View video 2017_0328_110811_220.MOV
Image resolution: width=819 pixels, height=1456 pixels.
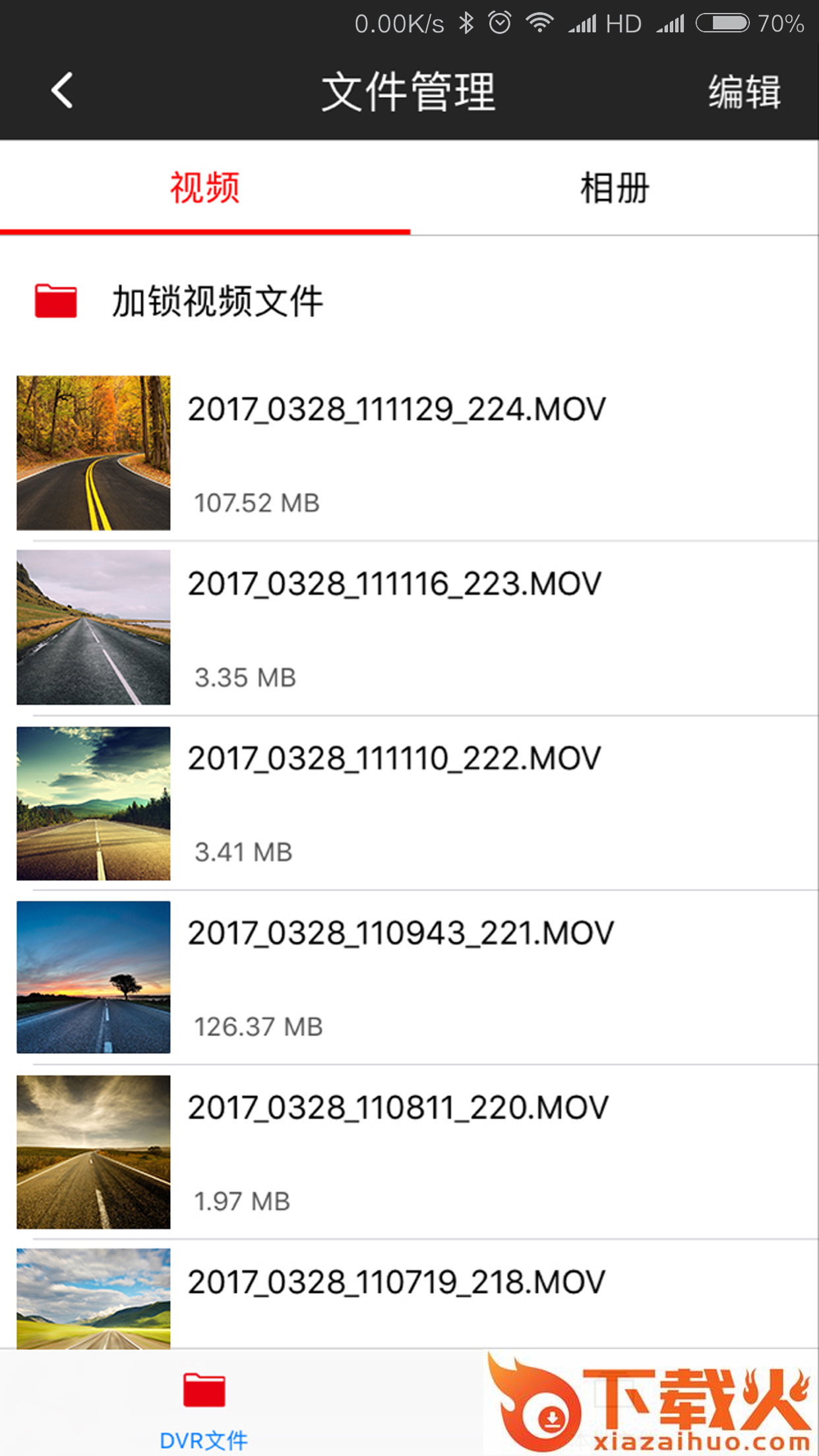click(398, 1108)
